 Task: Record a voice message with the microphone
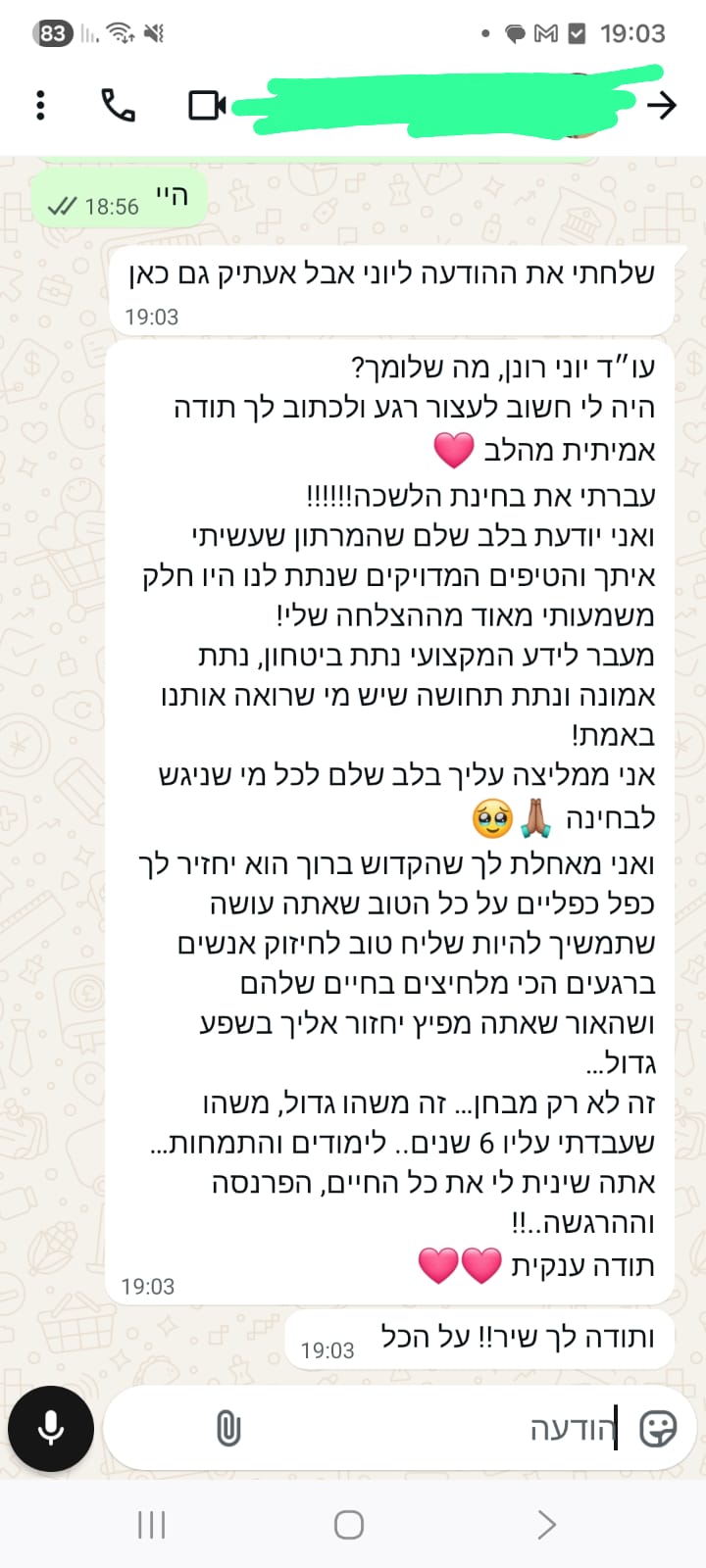(x=51, y=1429)
